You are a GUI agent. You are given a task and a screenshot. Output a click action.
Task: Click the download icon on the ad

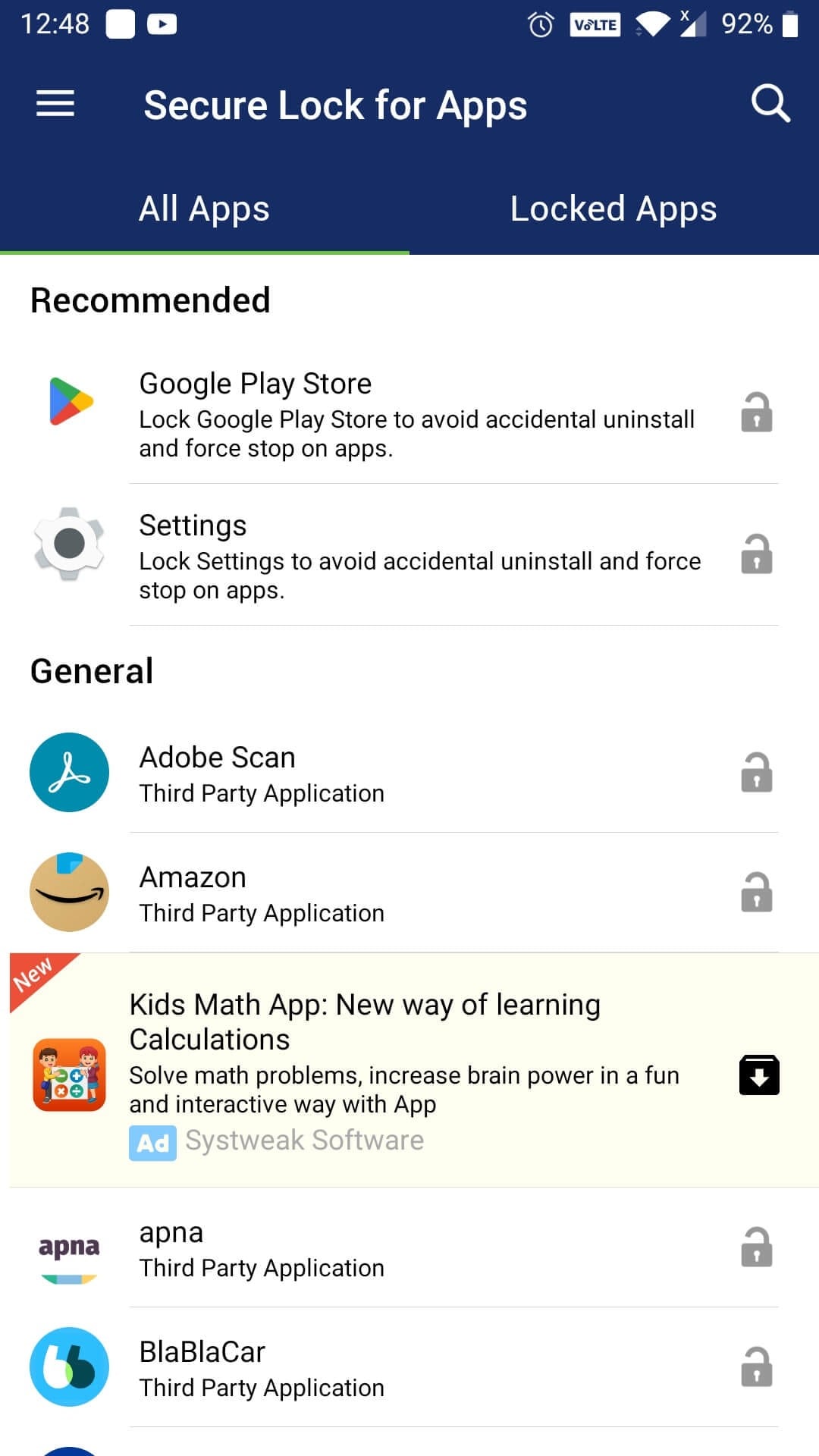[x=758, y=1075]
